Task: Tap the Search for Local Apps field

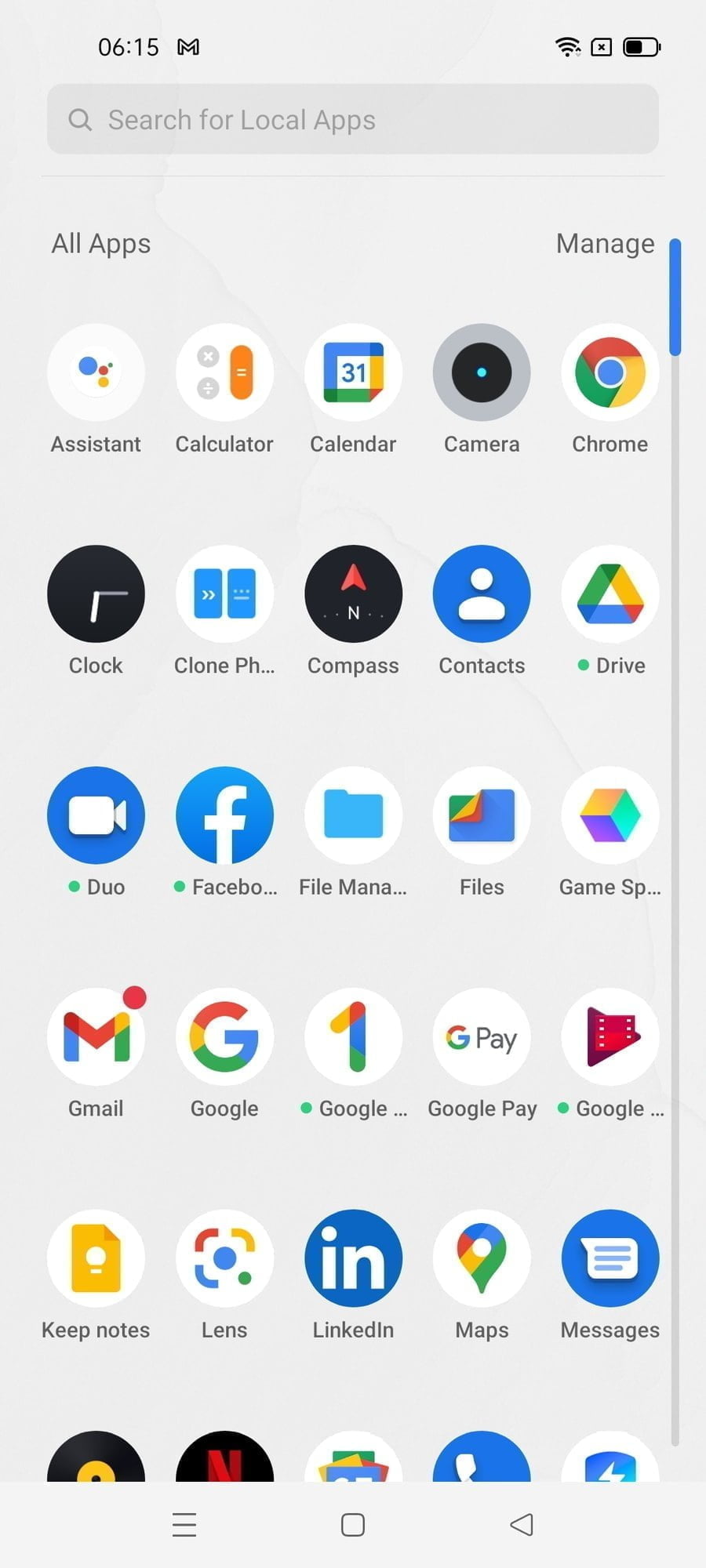Action: pos(353,119)
